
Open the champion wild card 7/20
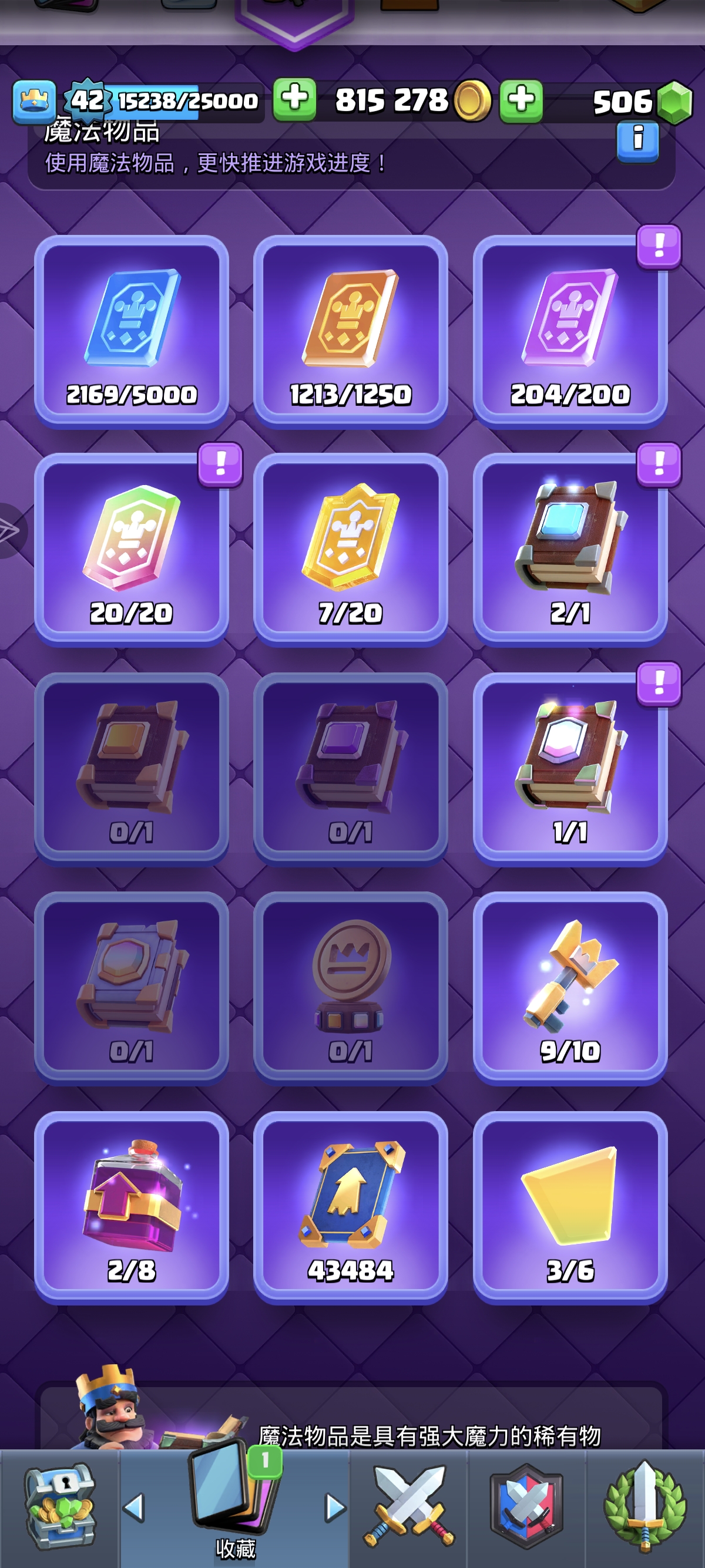tap(351, 549)
